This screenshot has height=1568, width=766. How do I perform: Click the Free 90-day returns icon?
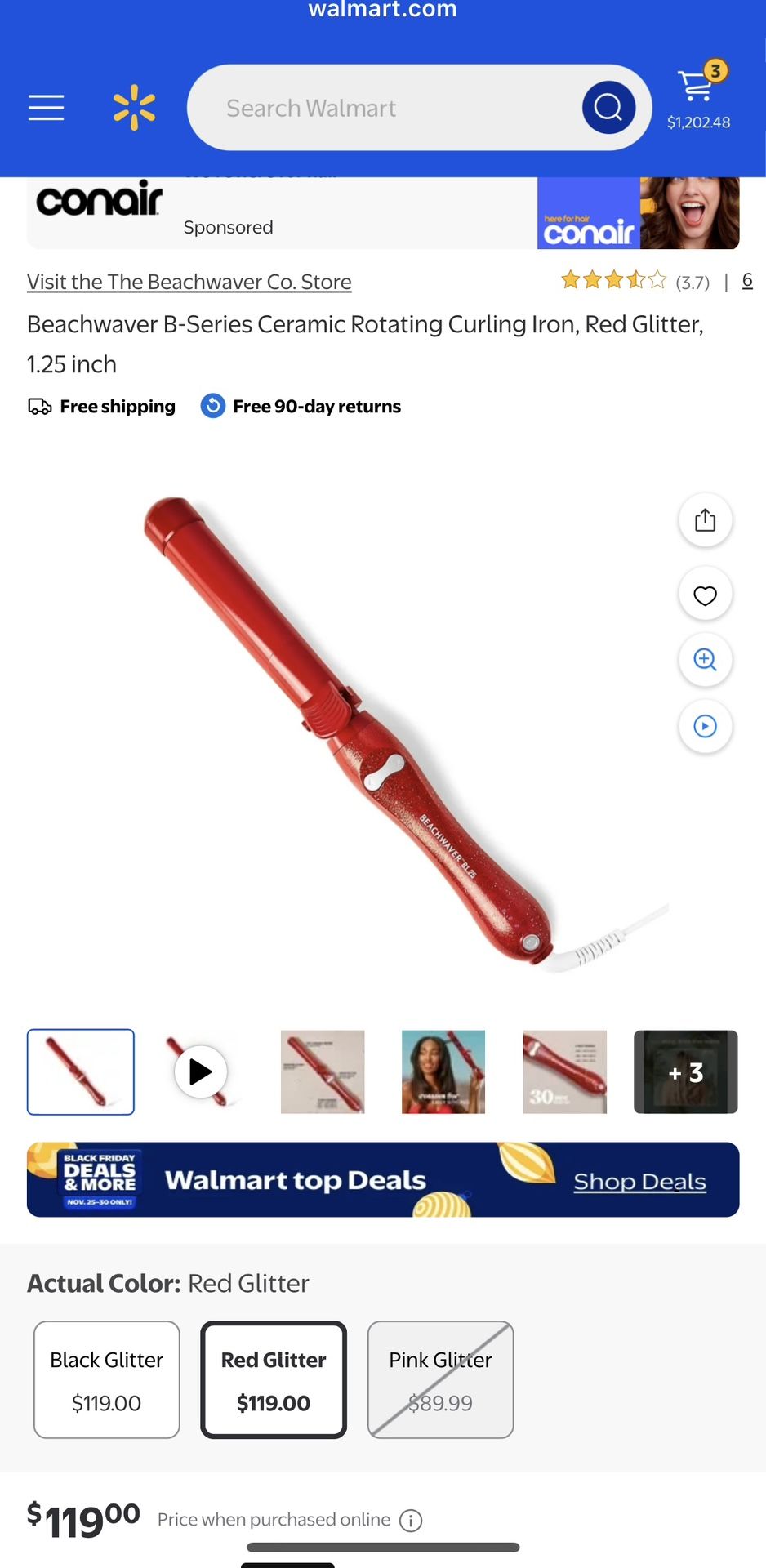[x=212, y=406]
